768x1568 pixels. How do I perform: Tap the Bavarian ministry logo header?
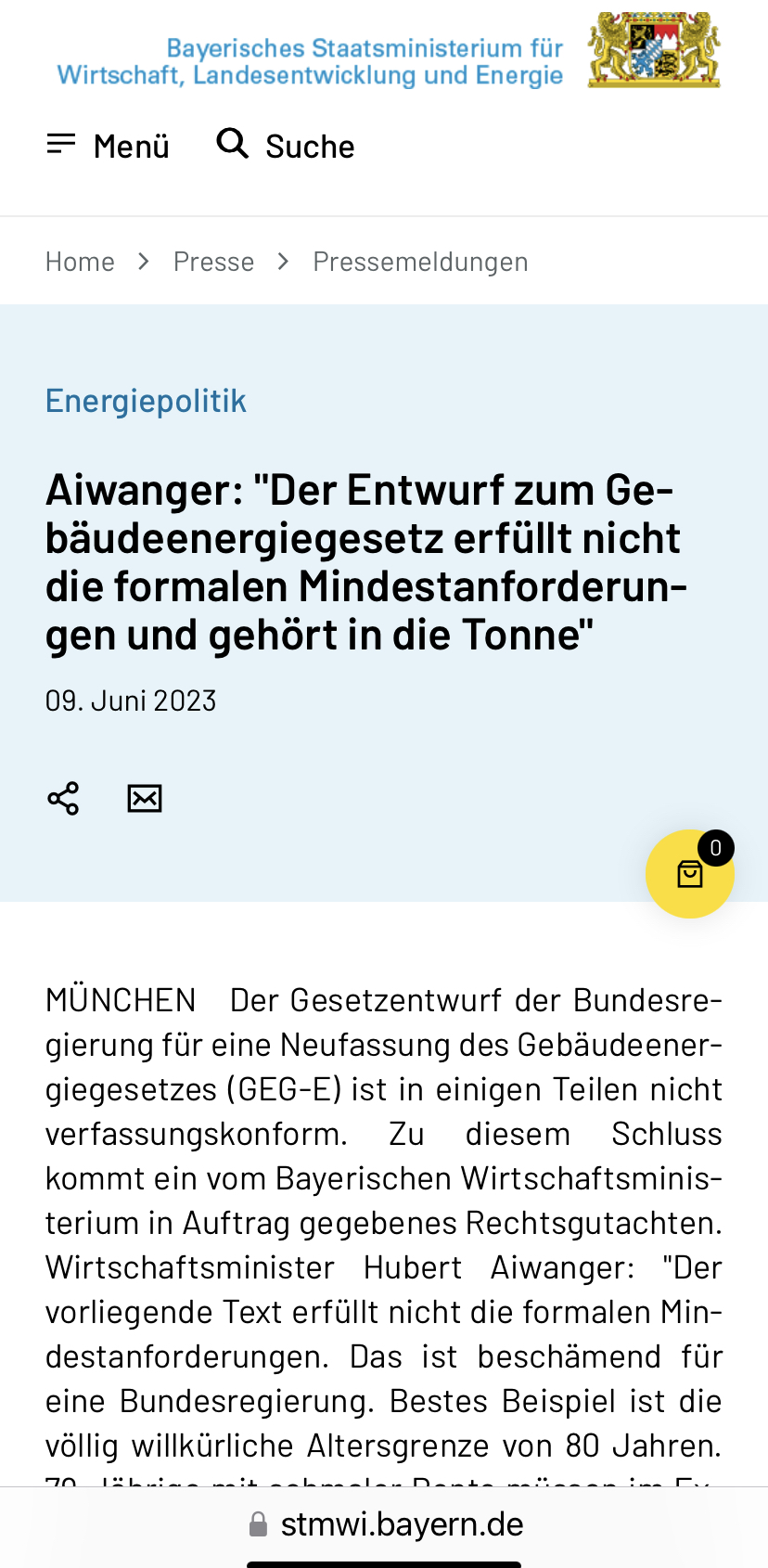pyautogui.click(x=389, y=51)
